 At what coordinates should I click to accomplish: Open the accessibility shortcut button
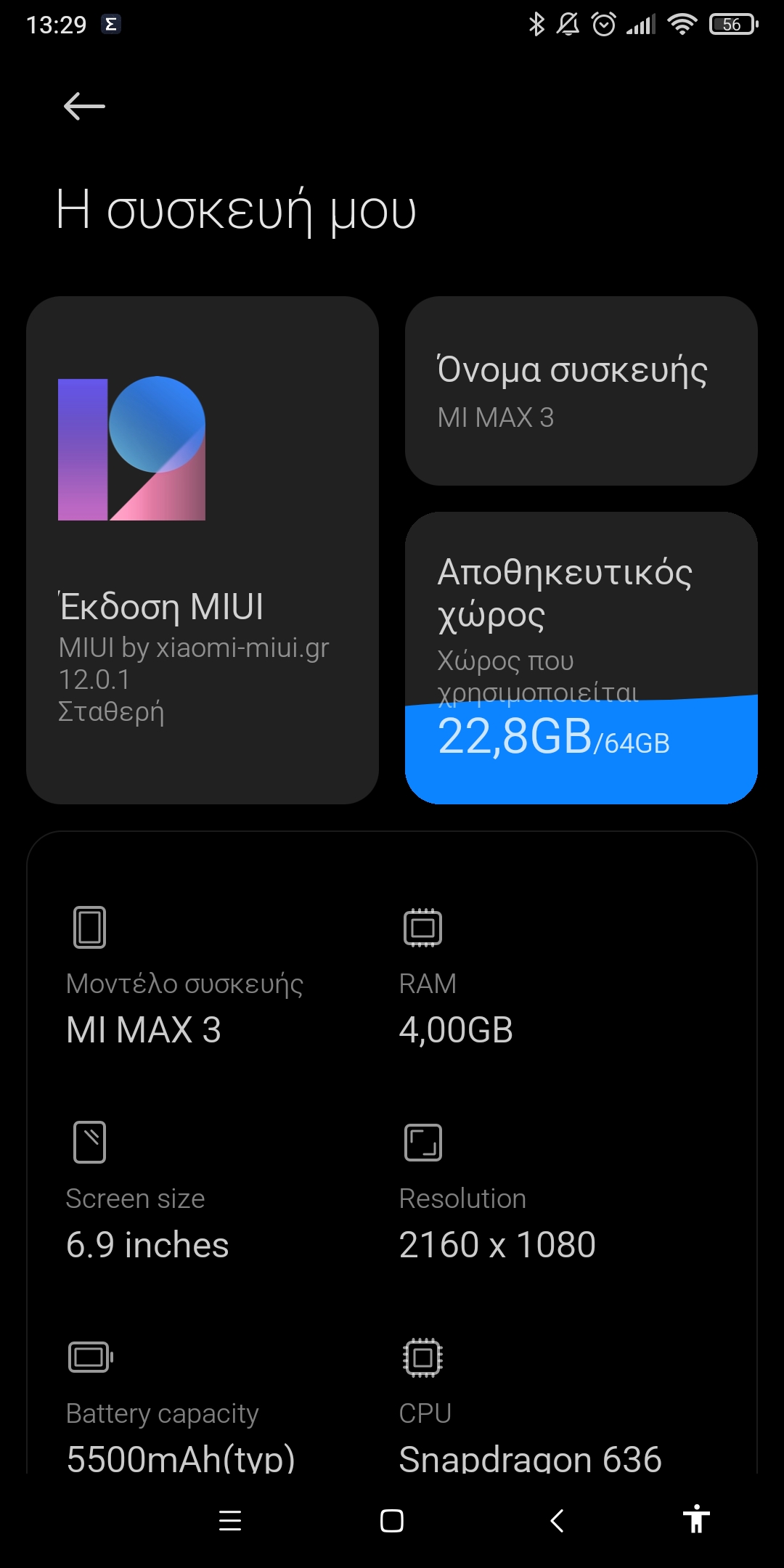pos(695,1519)
